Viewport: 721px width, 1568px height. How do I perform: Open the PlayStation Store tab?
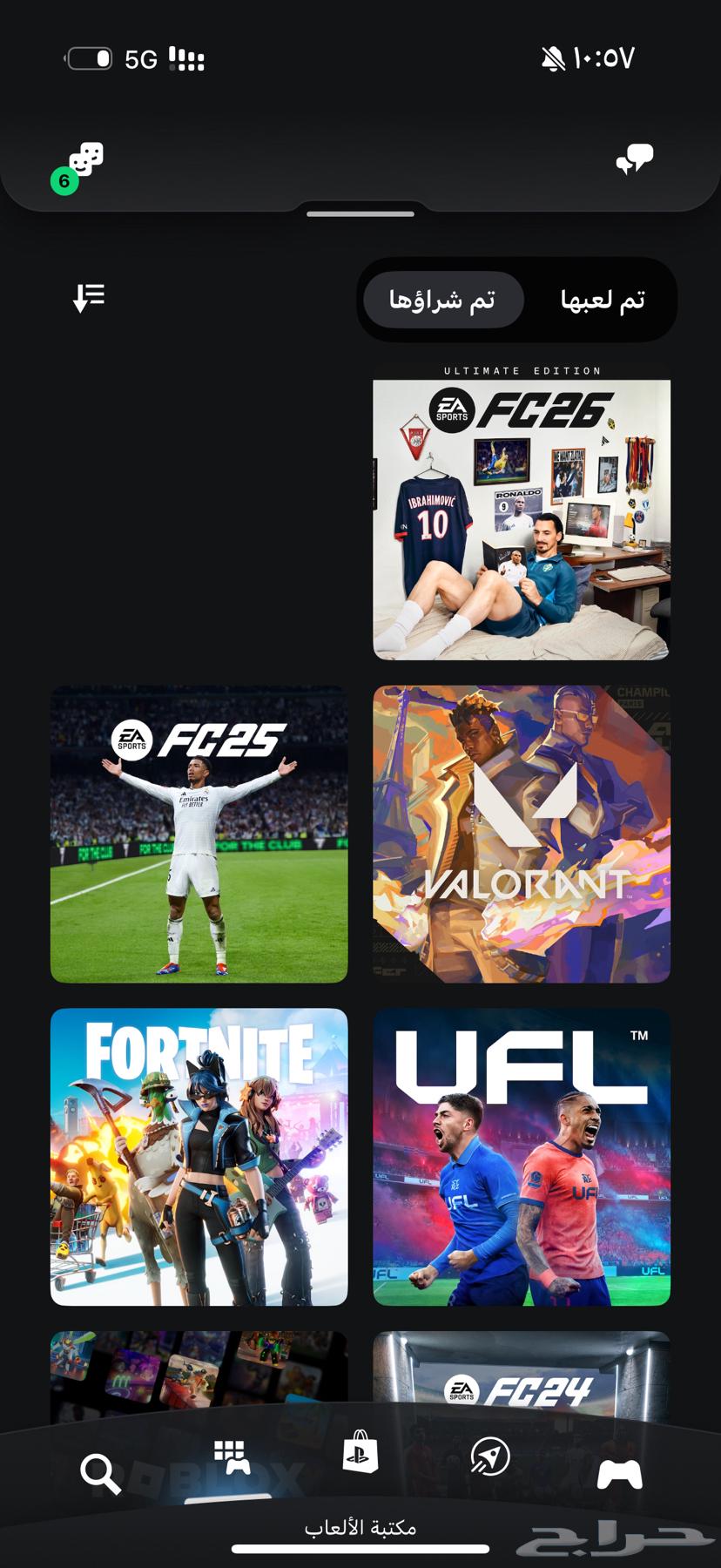point(360,1453)
